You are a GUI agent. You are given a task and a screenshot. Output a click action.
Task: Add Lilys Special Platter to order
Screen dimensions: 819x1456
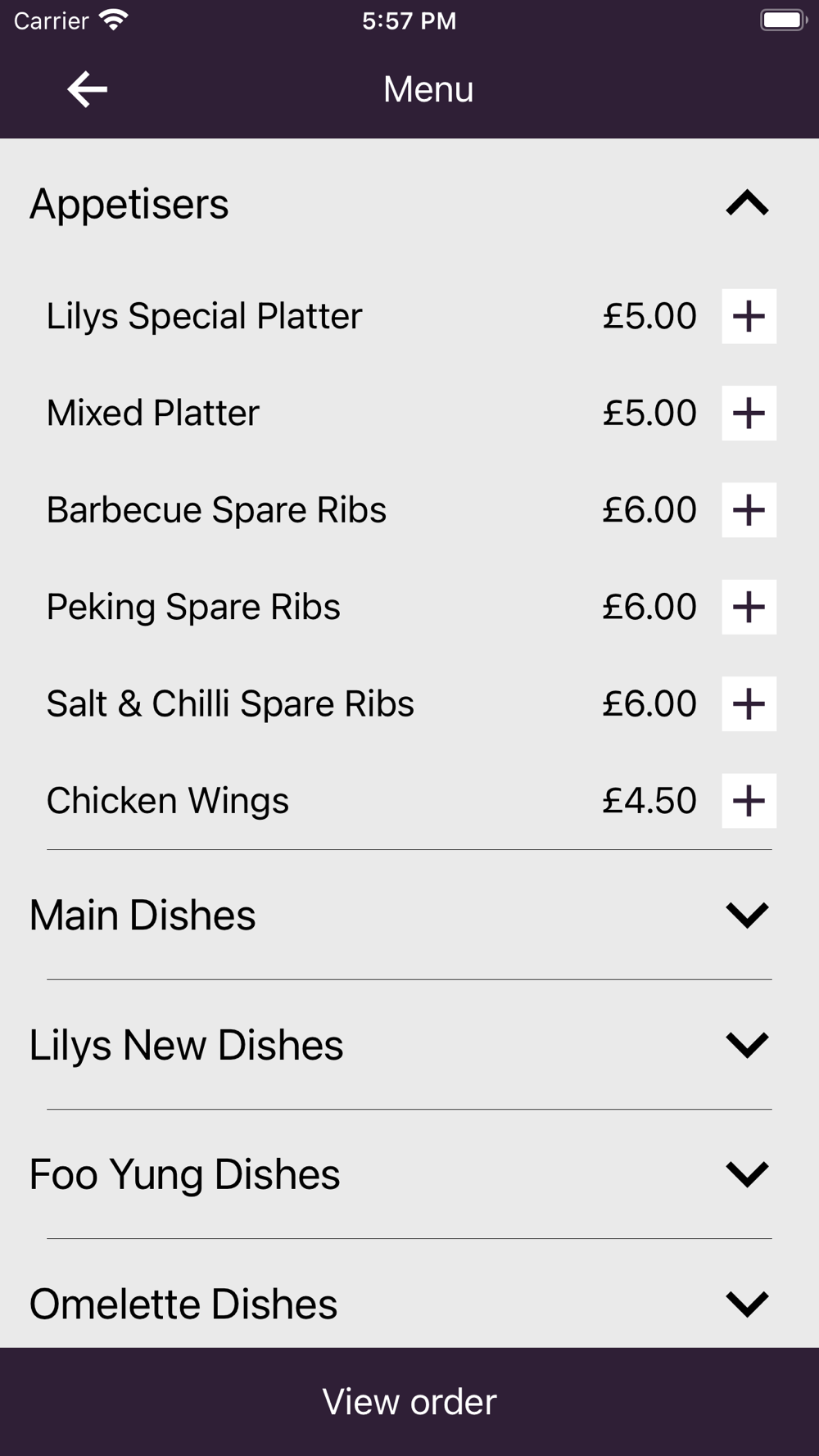[x=749, y=316]
